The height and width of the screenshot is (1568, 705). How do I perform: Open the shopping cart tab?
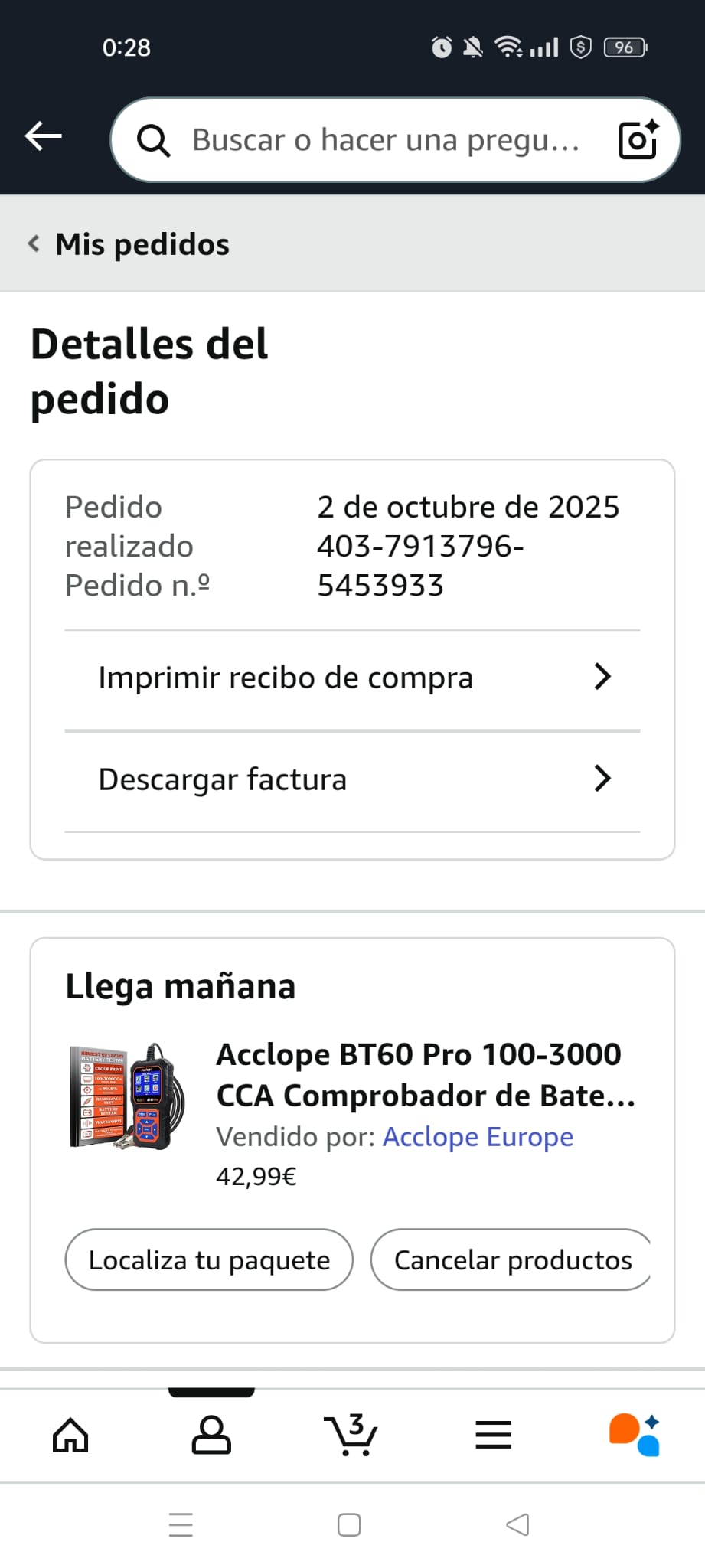click(x=351, y=1435)
